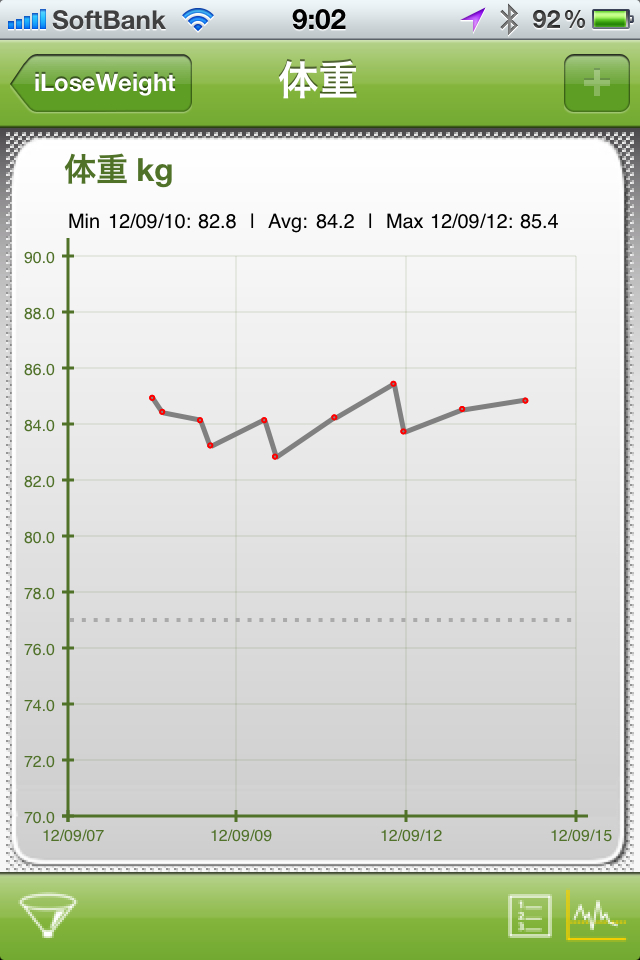Select the graph view icon
This screenshot has width=640, height=960.
(596, 915)
